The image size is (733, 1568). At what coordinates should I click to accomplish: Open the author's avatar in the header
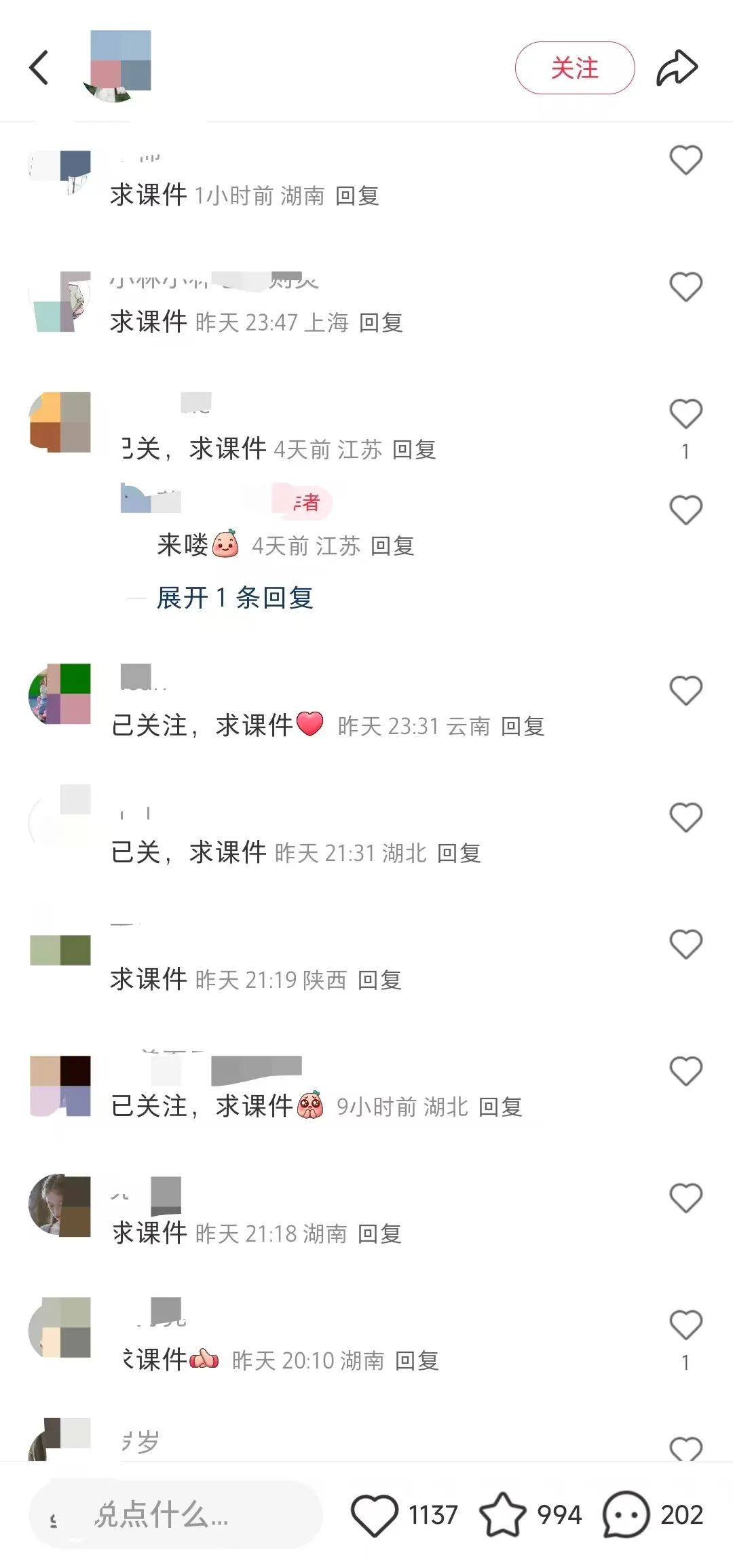click(x=117, y=66)
